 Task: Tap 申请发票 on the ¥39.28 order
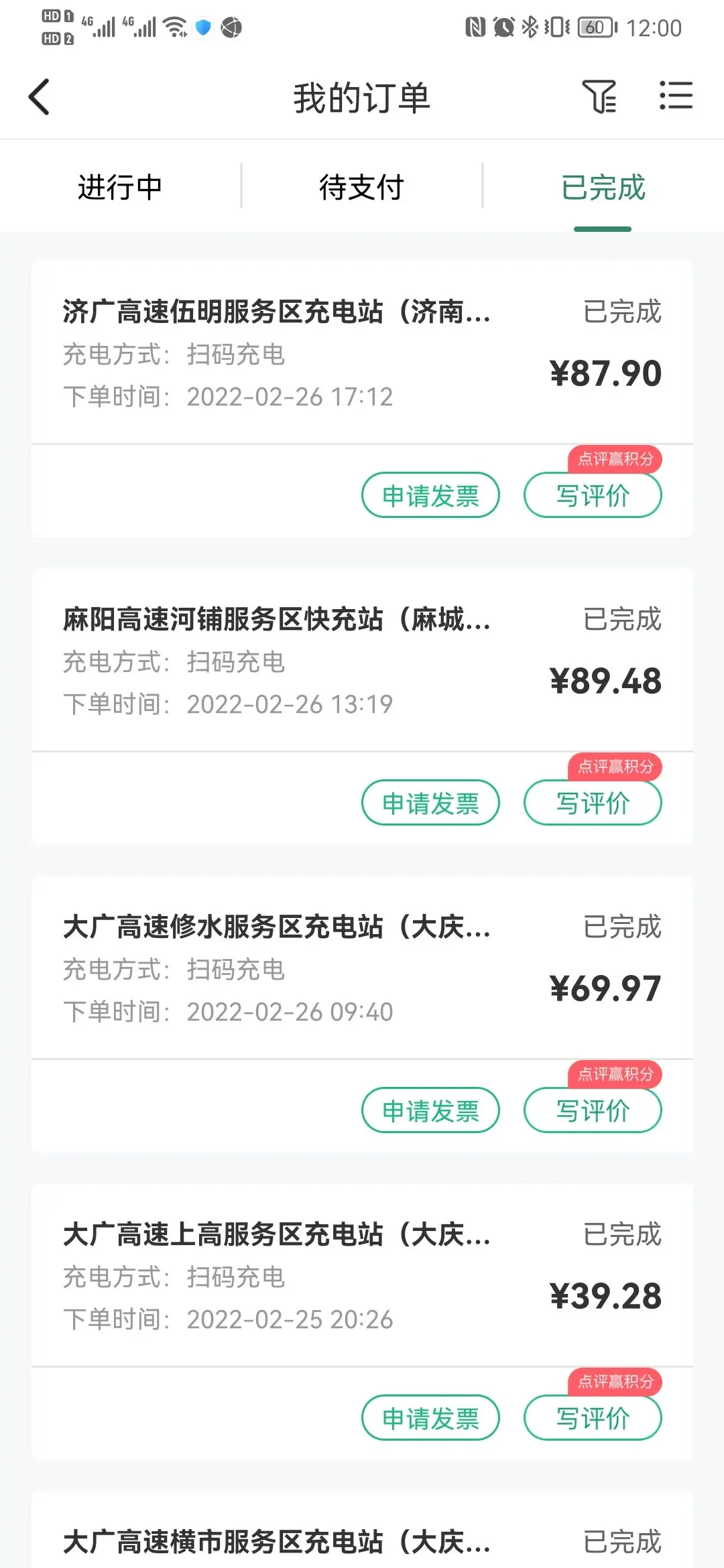pyautogui.click(x=430, y=1418)
